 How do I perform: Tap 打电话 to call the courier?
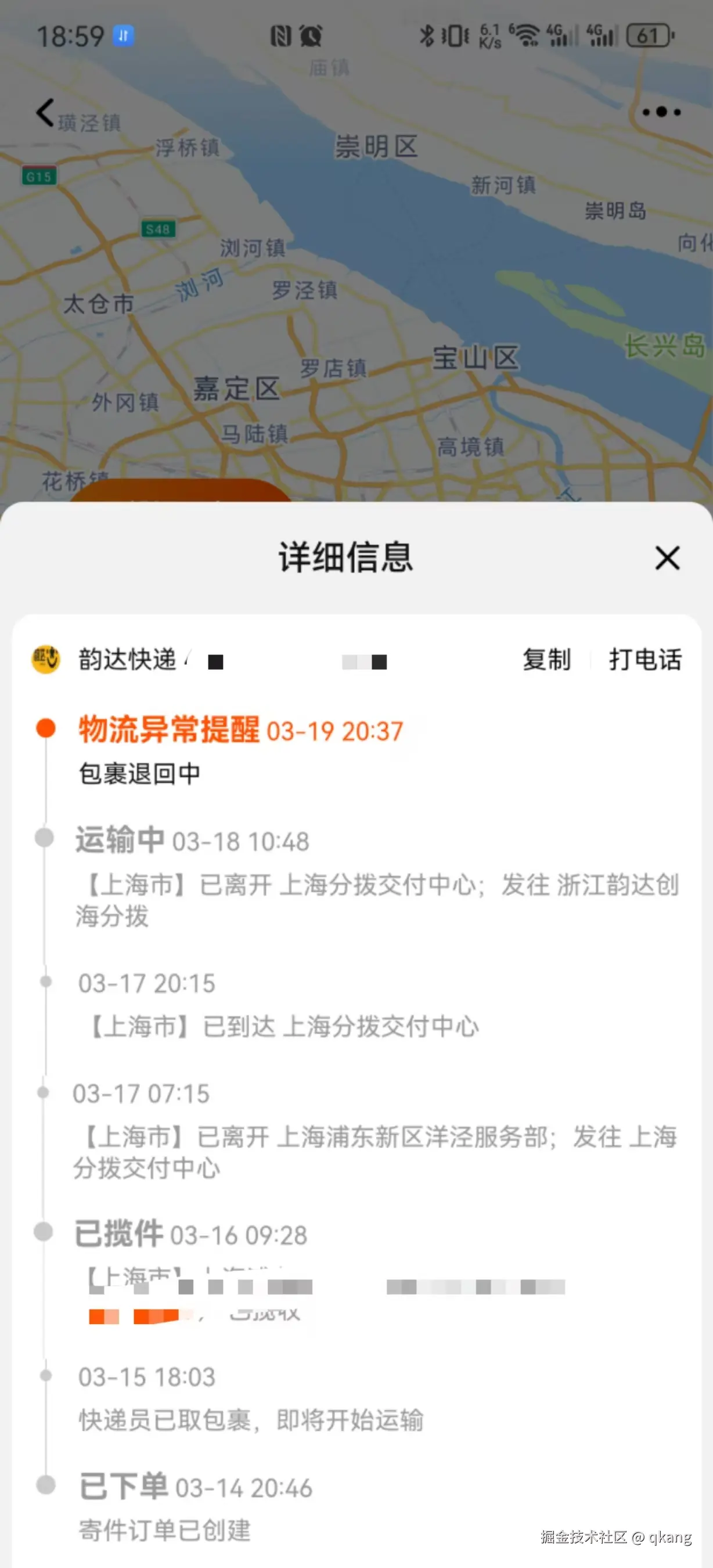(x=645, y=660)
